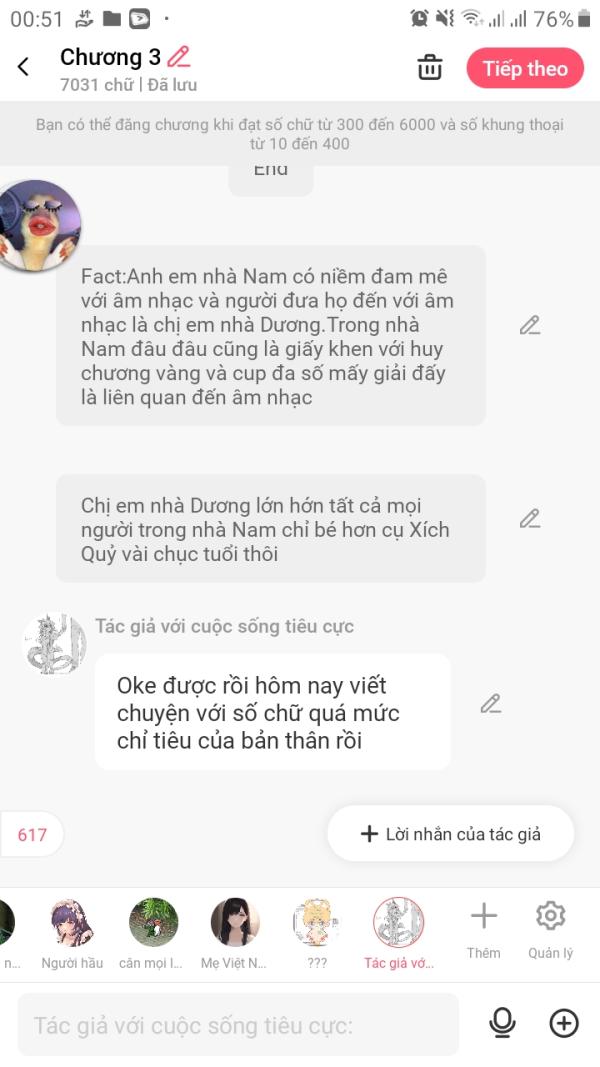Edit the Chị em nhà Dương message
This screenshot has height=1067, width=600.
pyautogui.click(x=530, y=519)
